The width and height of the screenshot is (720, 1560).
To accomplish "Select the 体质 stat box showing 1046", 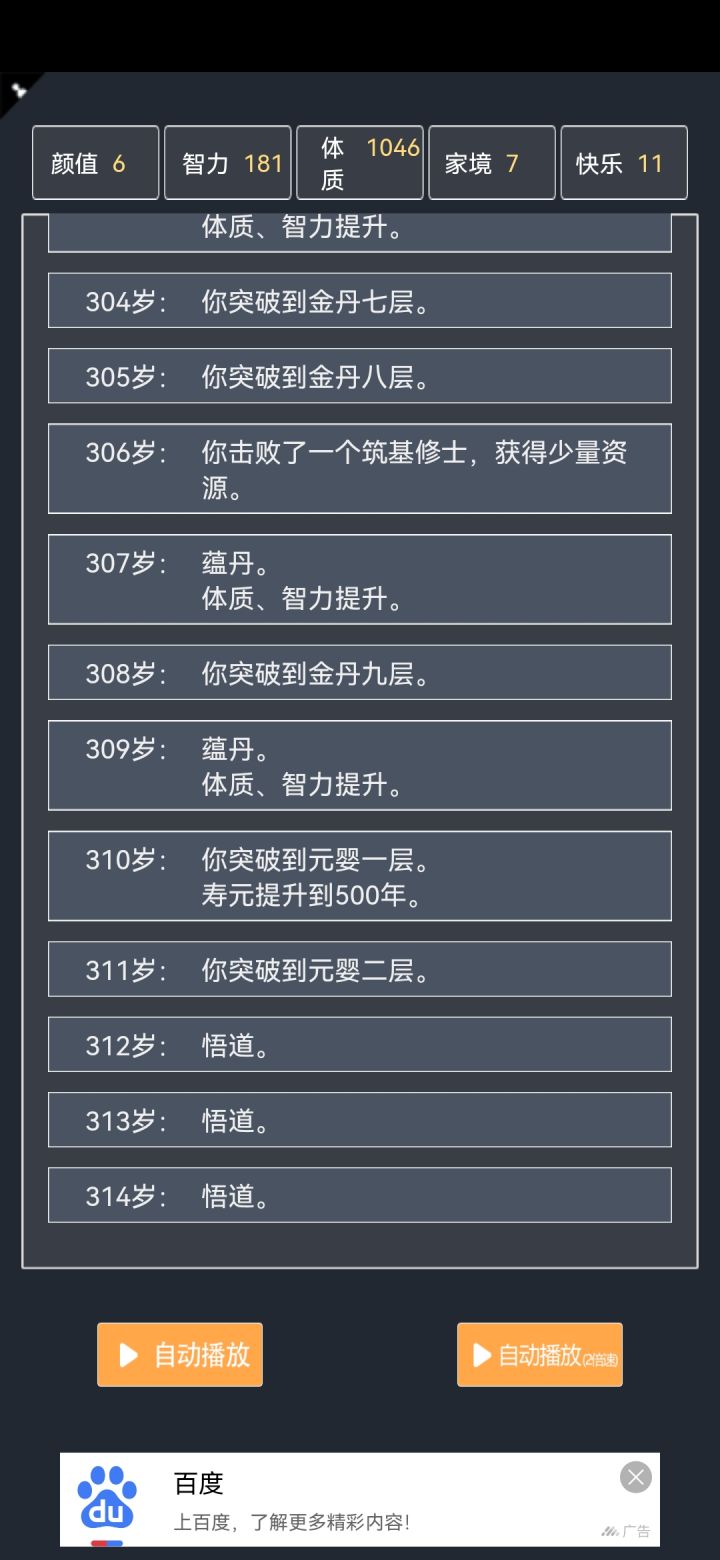I will click(359, 163).
